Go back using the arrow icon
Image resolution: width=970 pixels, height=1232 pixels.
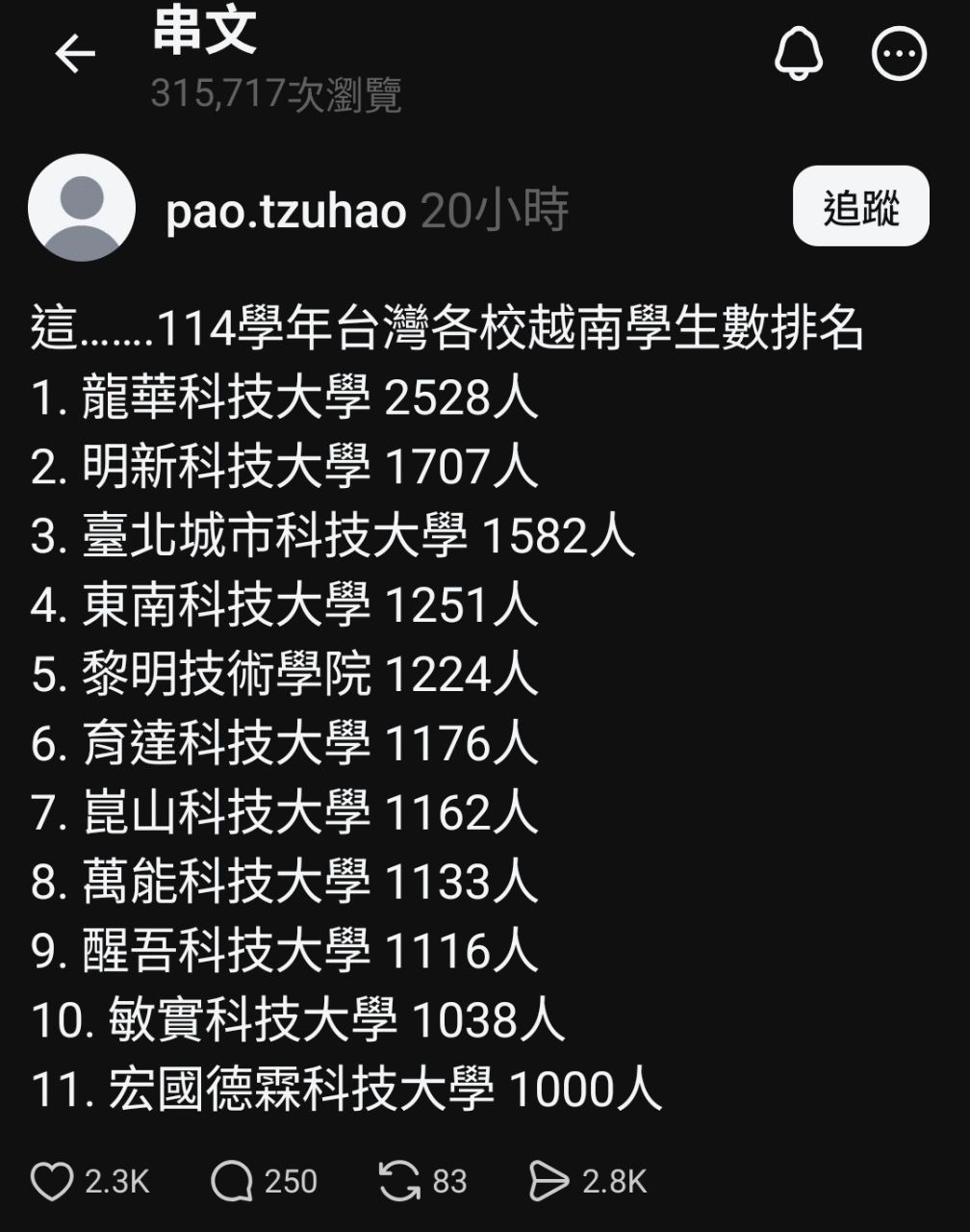[x=75, y=54]
